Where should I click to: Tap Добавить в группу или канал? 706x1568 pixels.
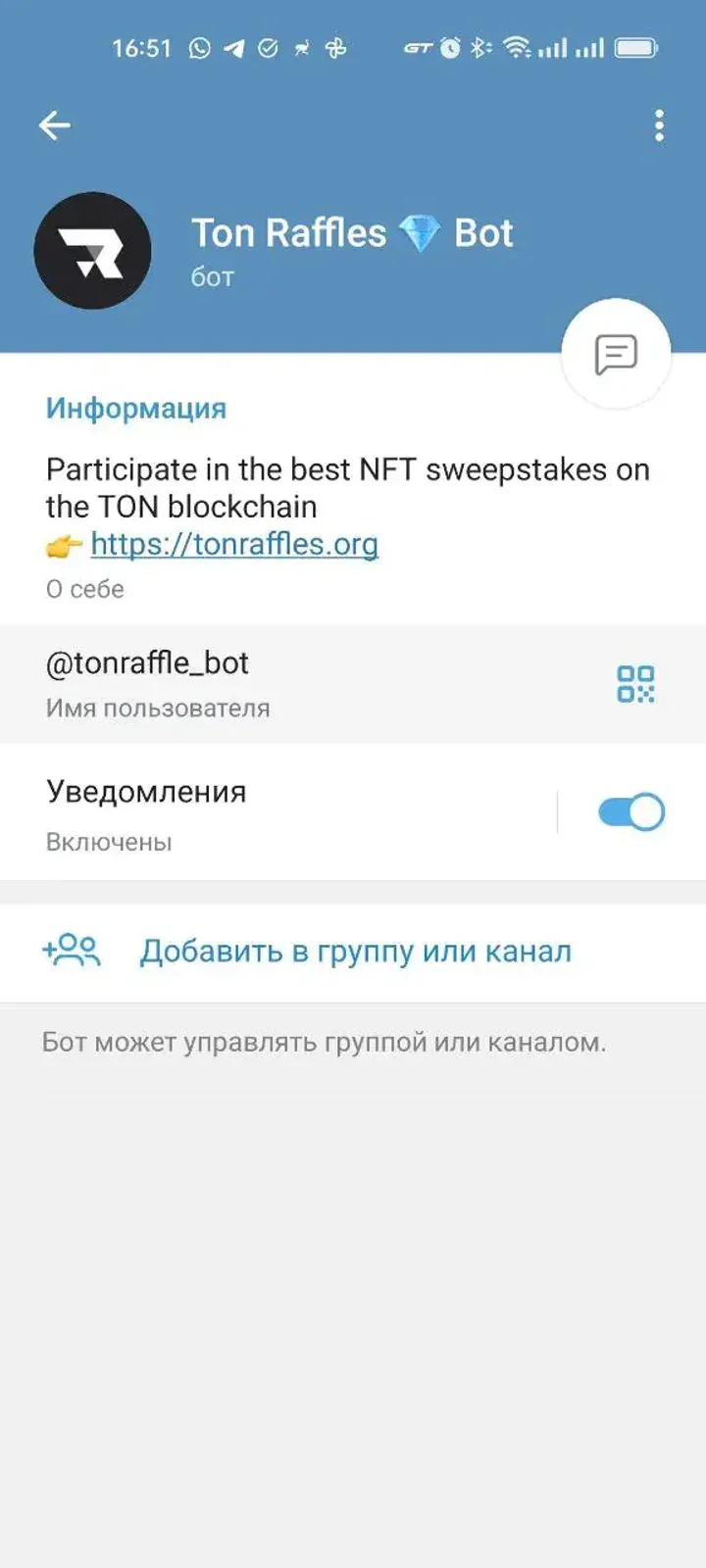click(x=356, y=949)
